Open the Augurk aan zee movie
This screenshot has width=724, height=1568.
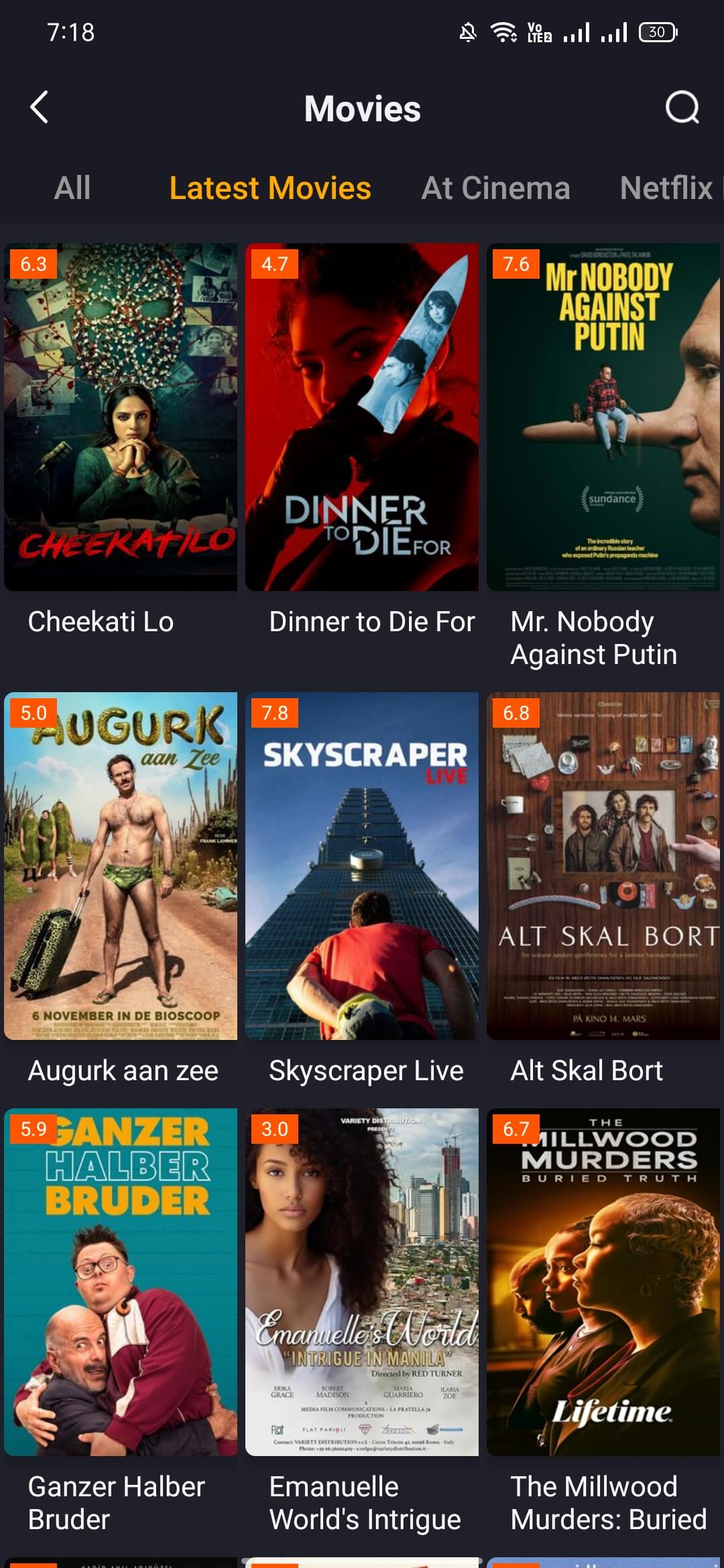pyautogui.click(x=121, y=866)
